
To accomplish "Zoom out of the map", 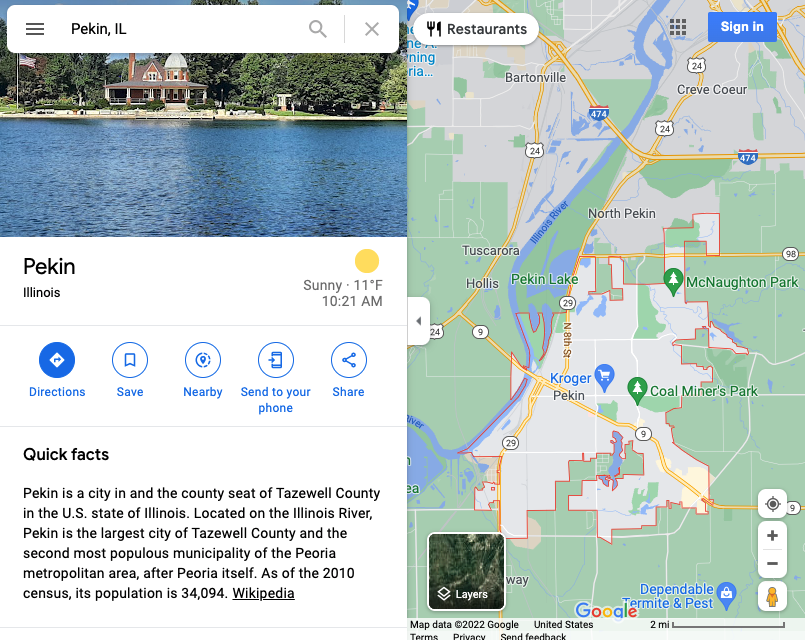I will pyautogui.click(x=772, y=564).
